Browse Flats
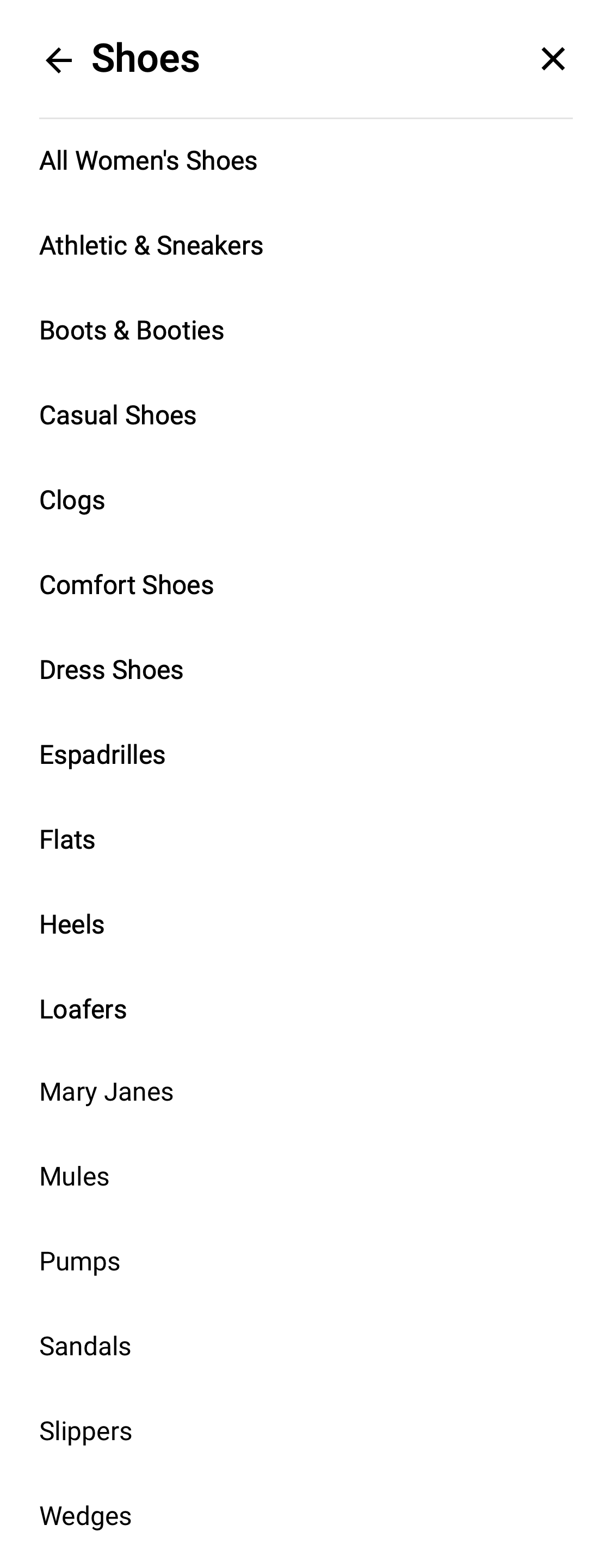Image resolution: width=612 pixels, height=1568 pixels. click(67, 838)
